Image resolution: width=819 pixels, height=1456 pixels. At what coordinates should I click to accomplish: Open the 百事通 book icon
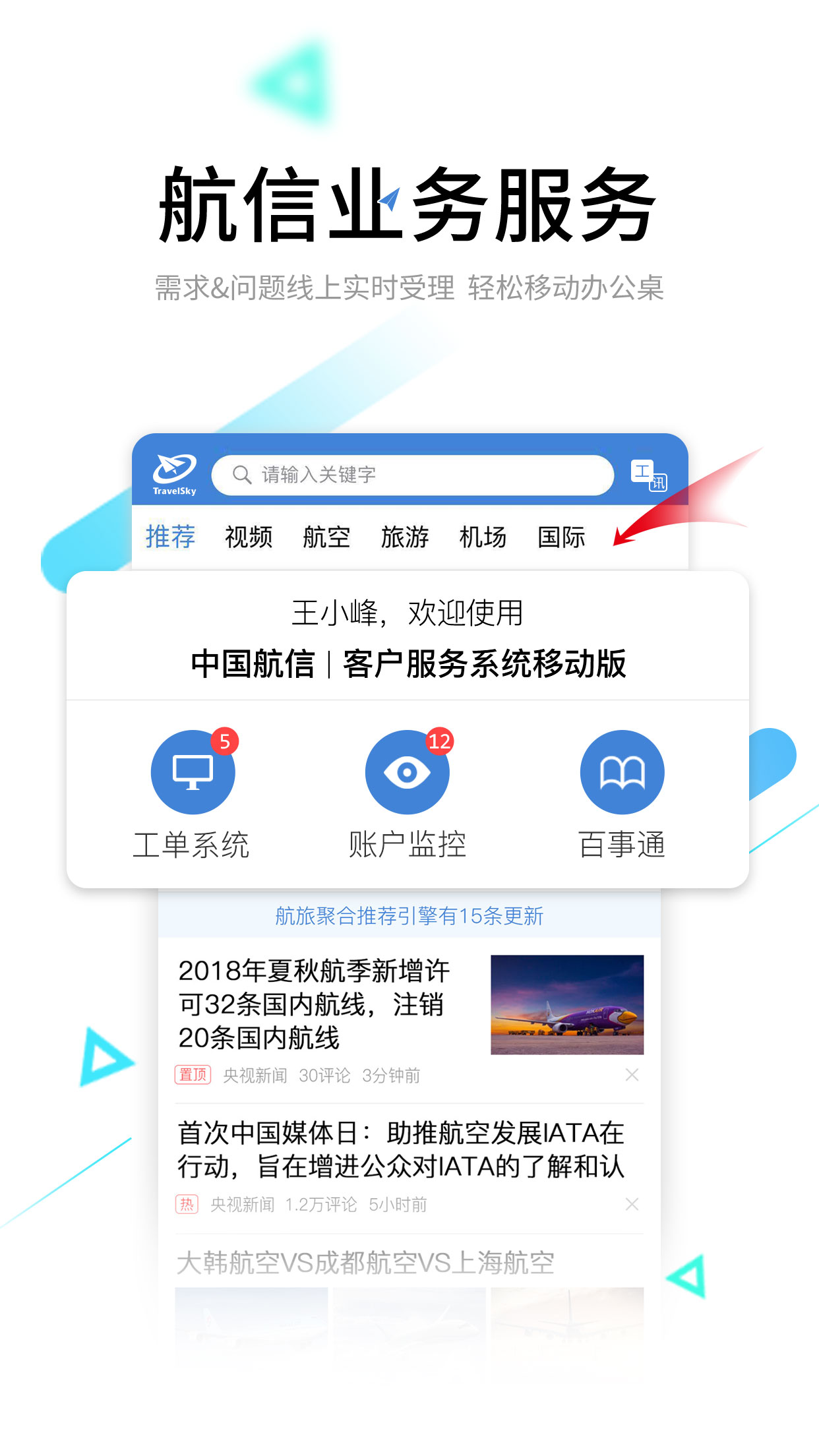pyautogui.click(x=621, y=772)
